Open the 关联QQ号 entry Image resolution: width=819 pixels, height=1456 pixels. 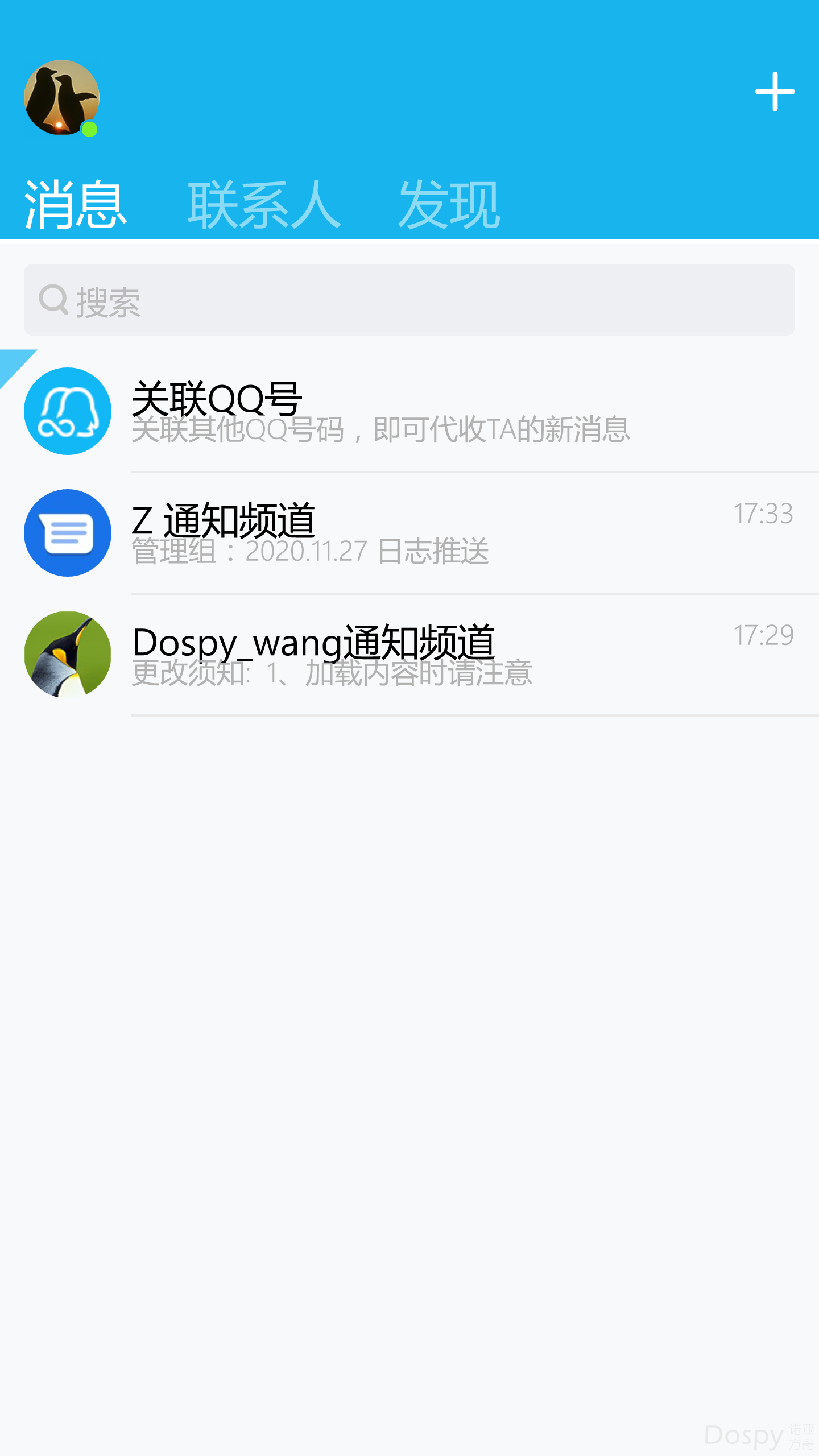pos(409,411)
